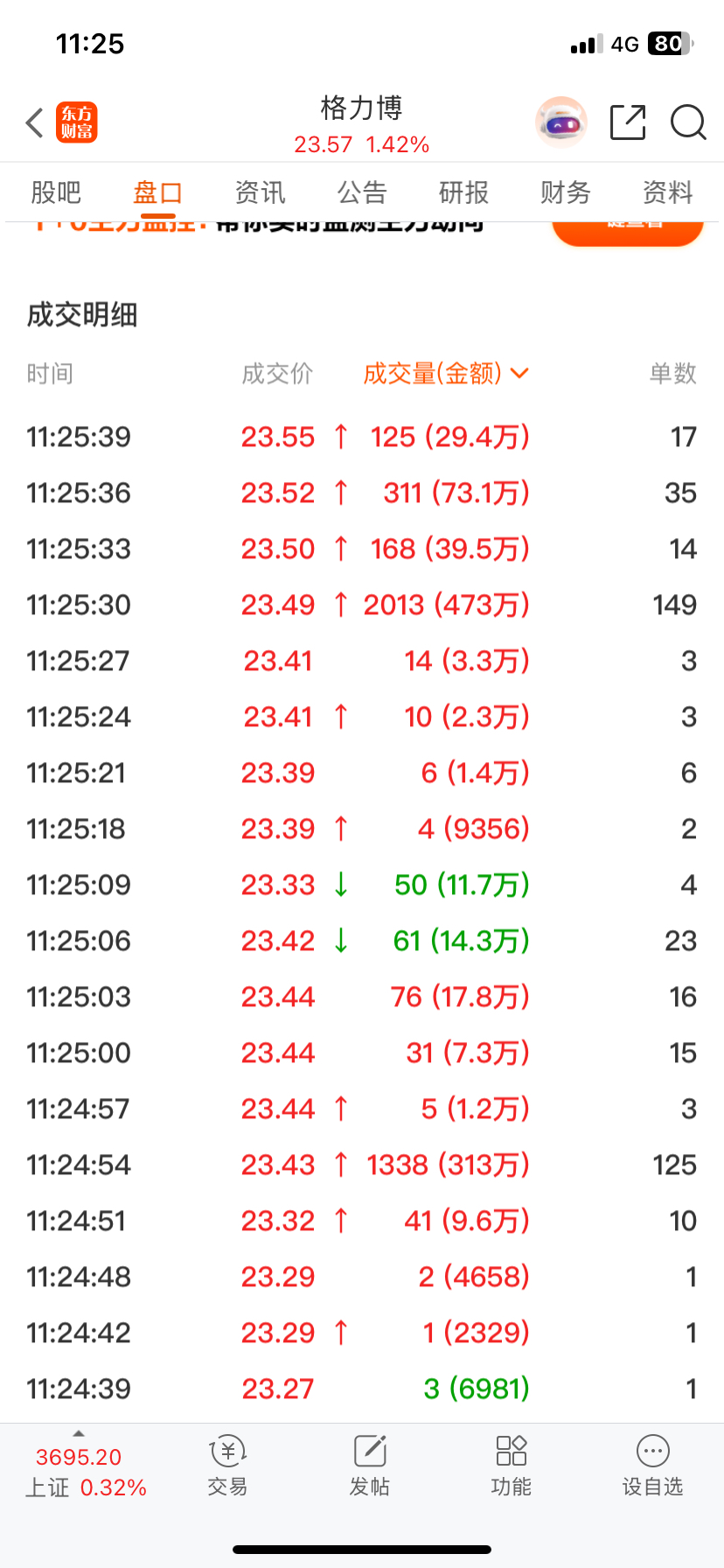
Task: Open the 功能 menu
Action: [512, 1466]
